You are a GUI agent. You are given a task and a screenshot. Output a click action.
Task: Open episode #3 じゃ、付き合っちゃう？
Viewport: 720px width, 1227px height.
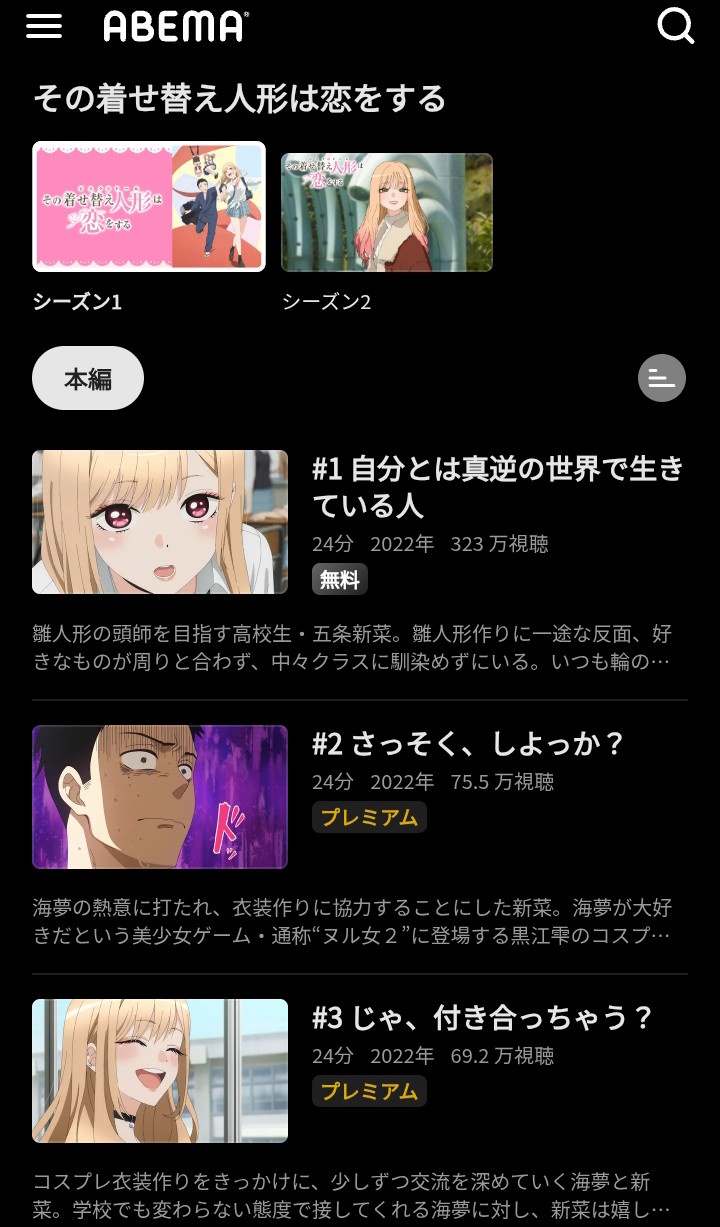[x=160, y=1071]
